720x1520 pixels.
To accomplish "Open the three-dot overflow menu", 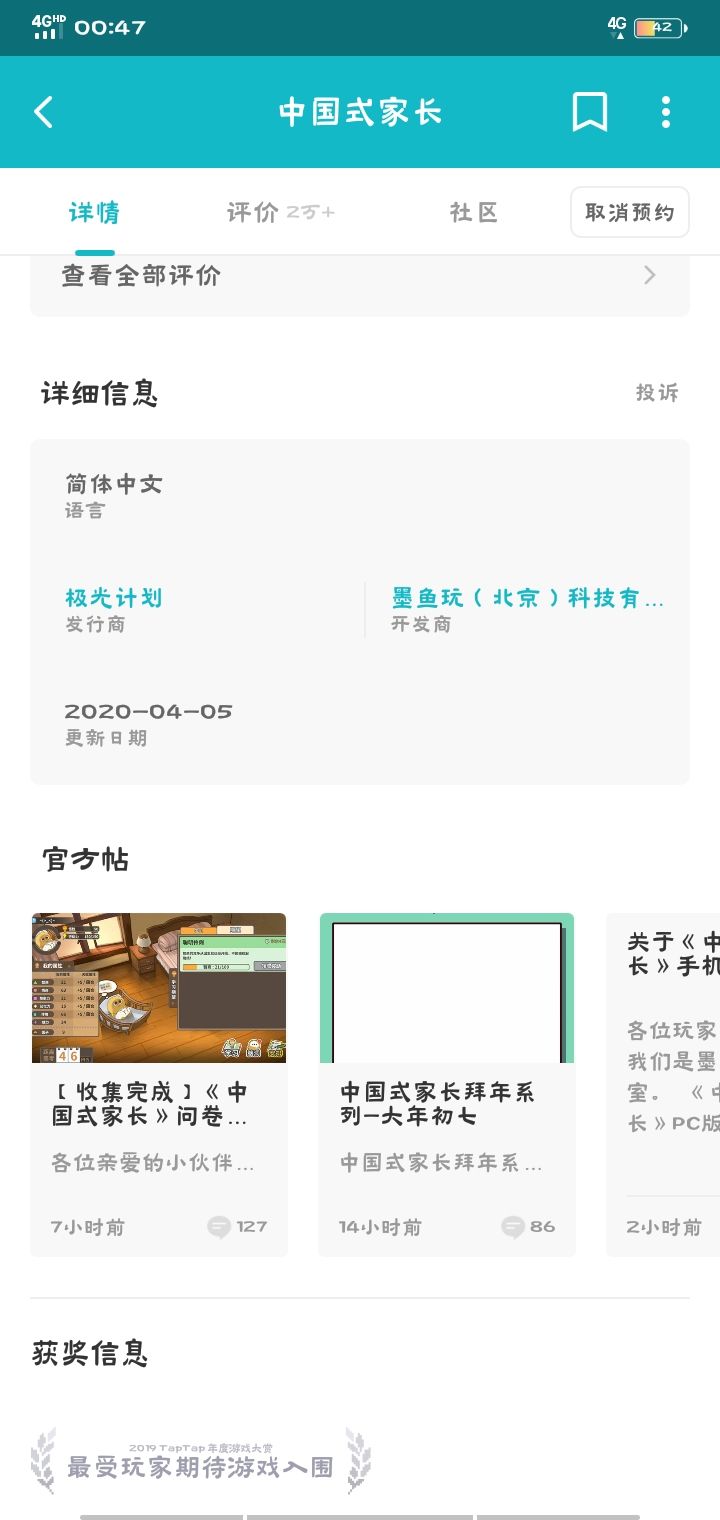I will click(665, 112).
